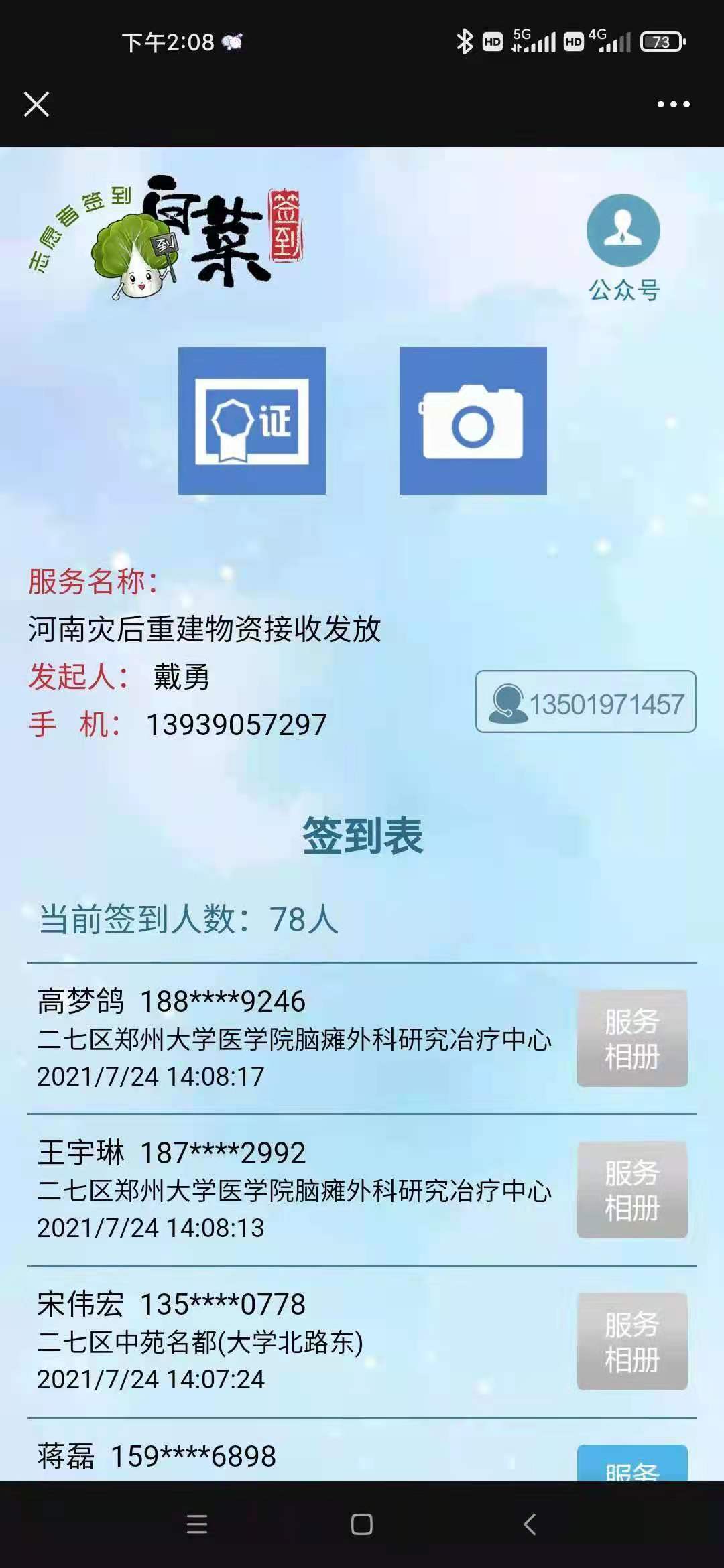Call customer service 13501971457
The image size is (724, 1568).
click(x=586, y=702)
